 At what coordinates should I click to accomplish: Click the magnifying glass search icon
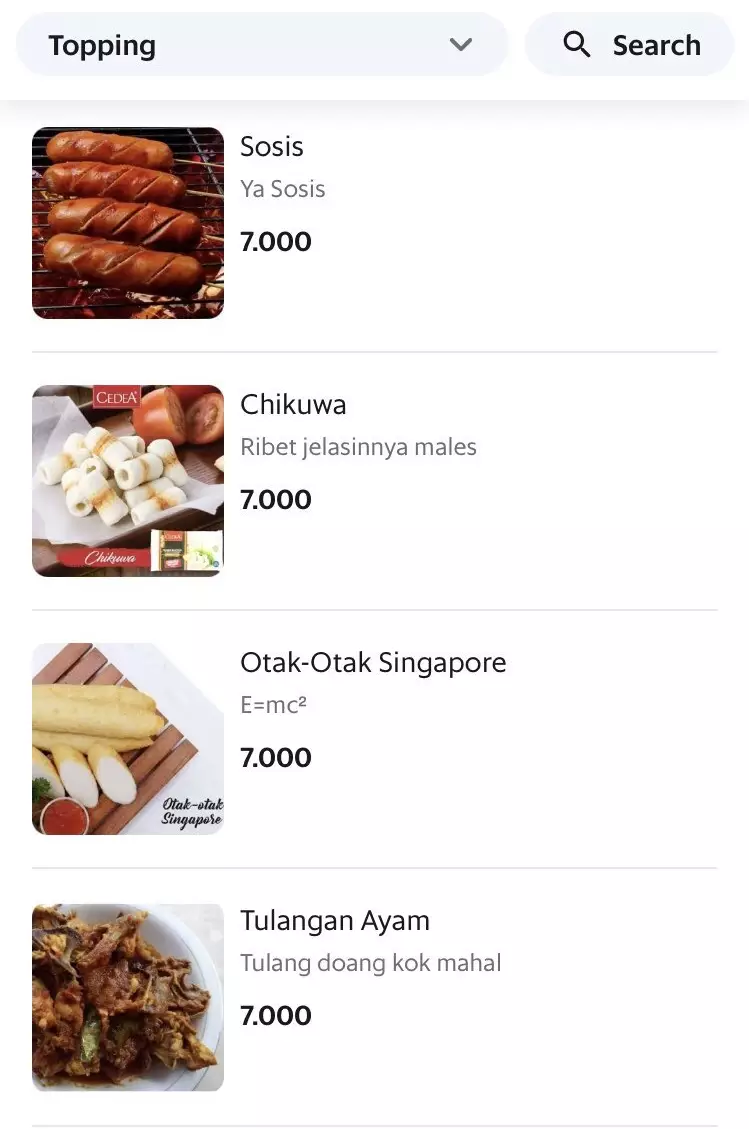576,44
